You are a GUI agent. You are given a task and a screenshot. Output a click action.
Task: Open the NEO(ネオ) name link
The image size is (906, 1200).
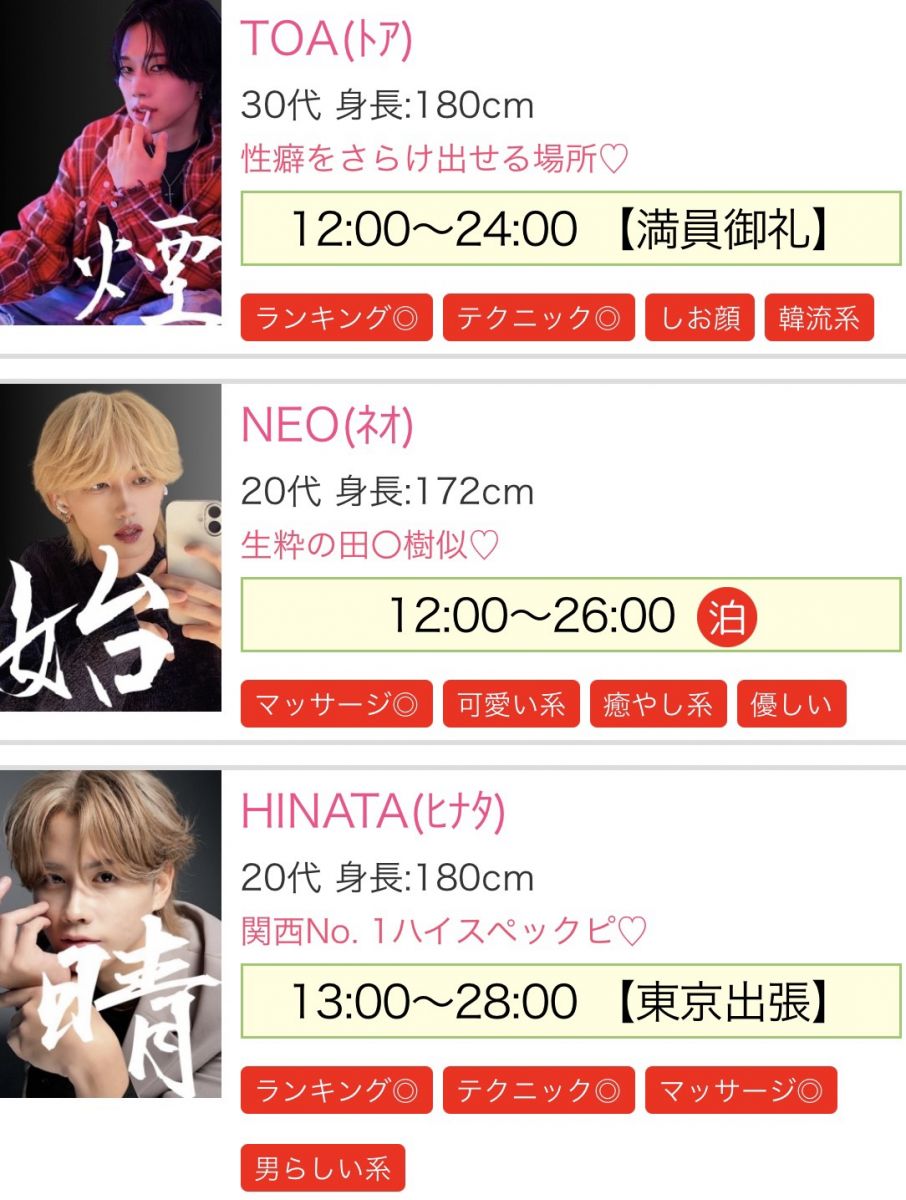click(327, 428)
